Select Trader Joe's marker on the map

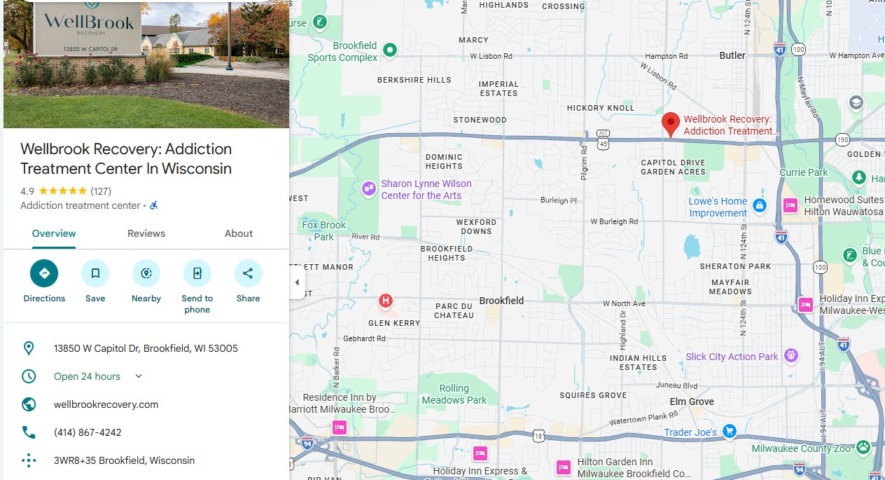coord(729,431)
